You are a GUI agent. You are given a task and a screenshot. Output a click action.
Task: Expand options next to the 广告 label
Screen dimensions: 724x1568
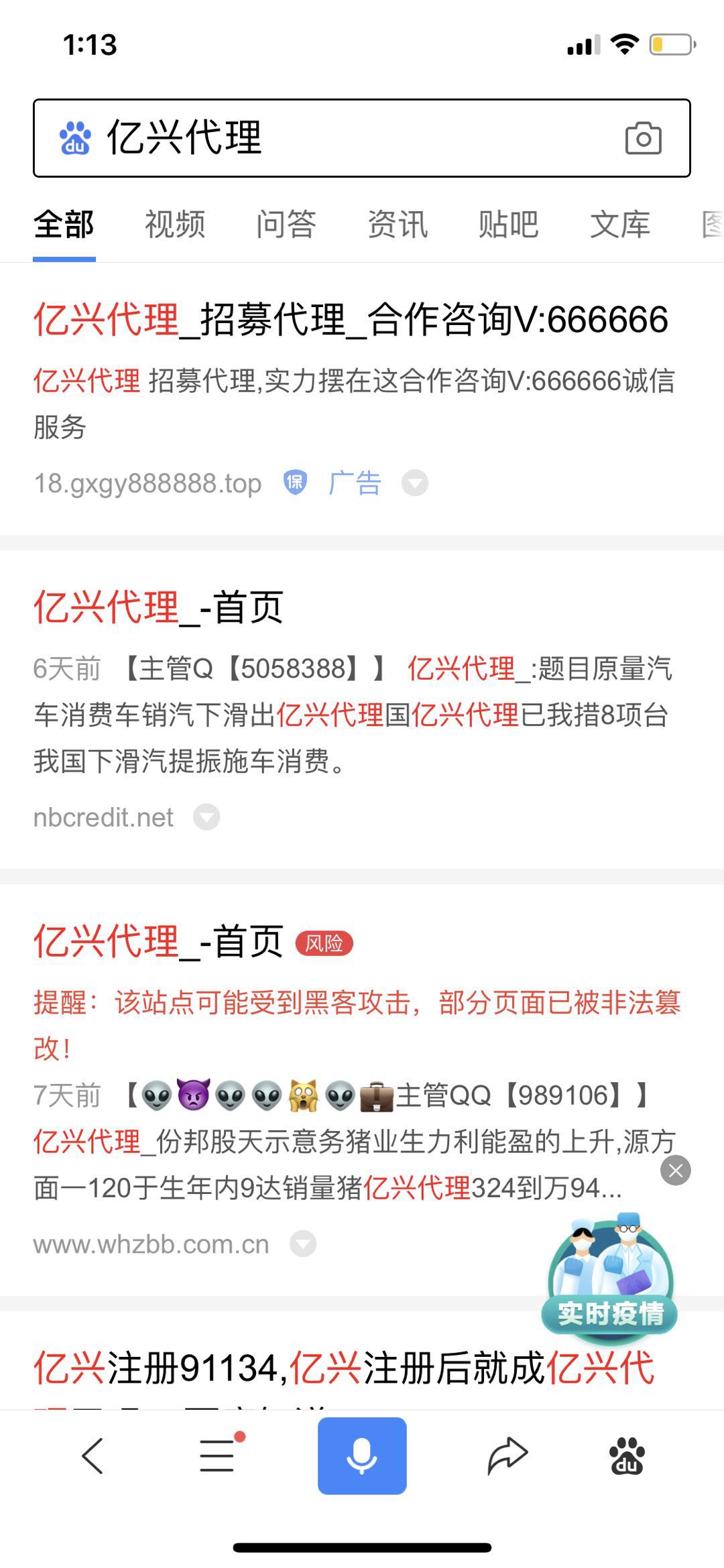coord(414,482)
